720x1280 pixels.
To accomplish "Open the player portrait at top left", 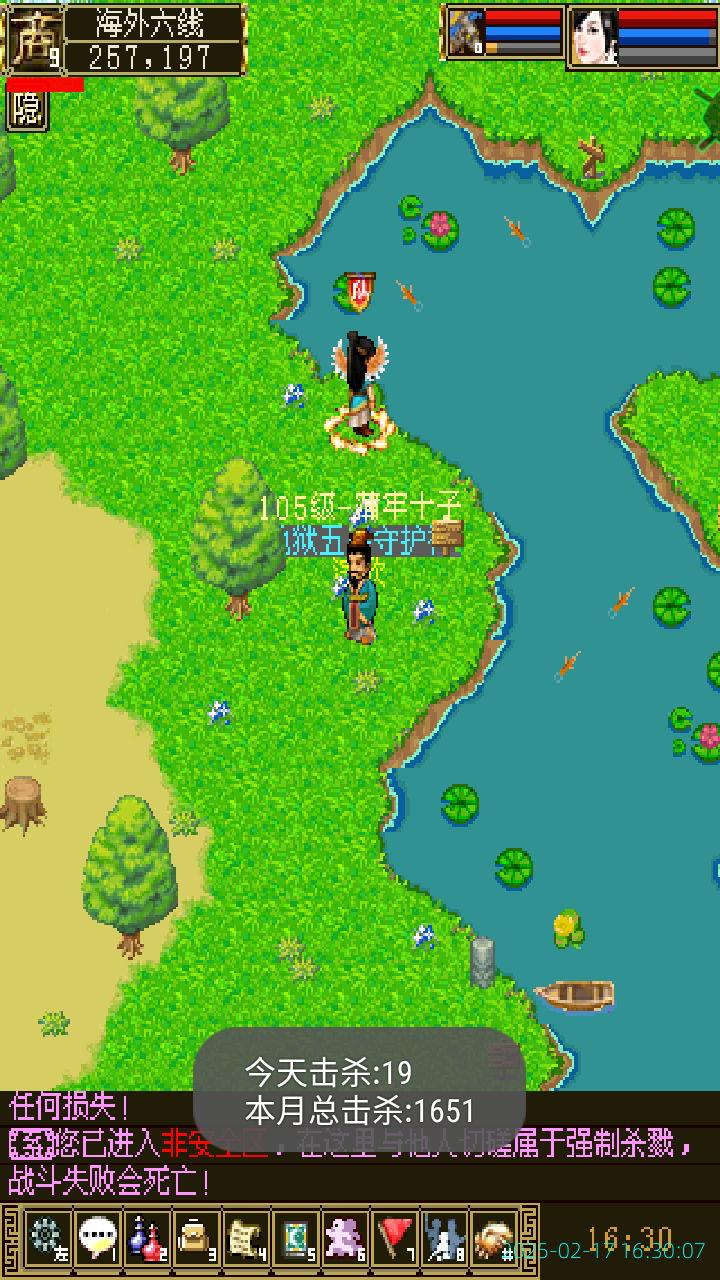I will coord(33,40).
